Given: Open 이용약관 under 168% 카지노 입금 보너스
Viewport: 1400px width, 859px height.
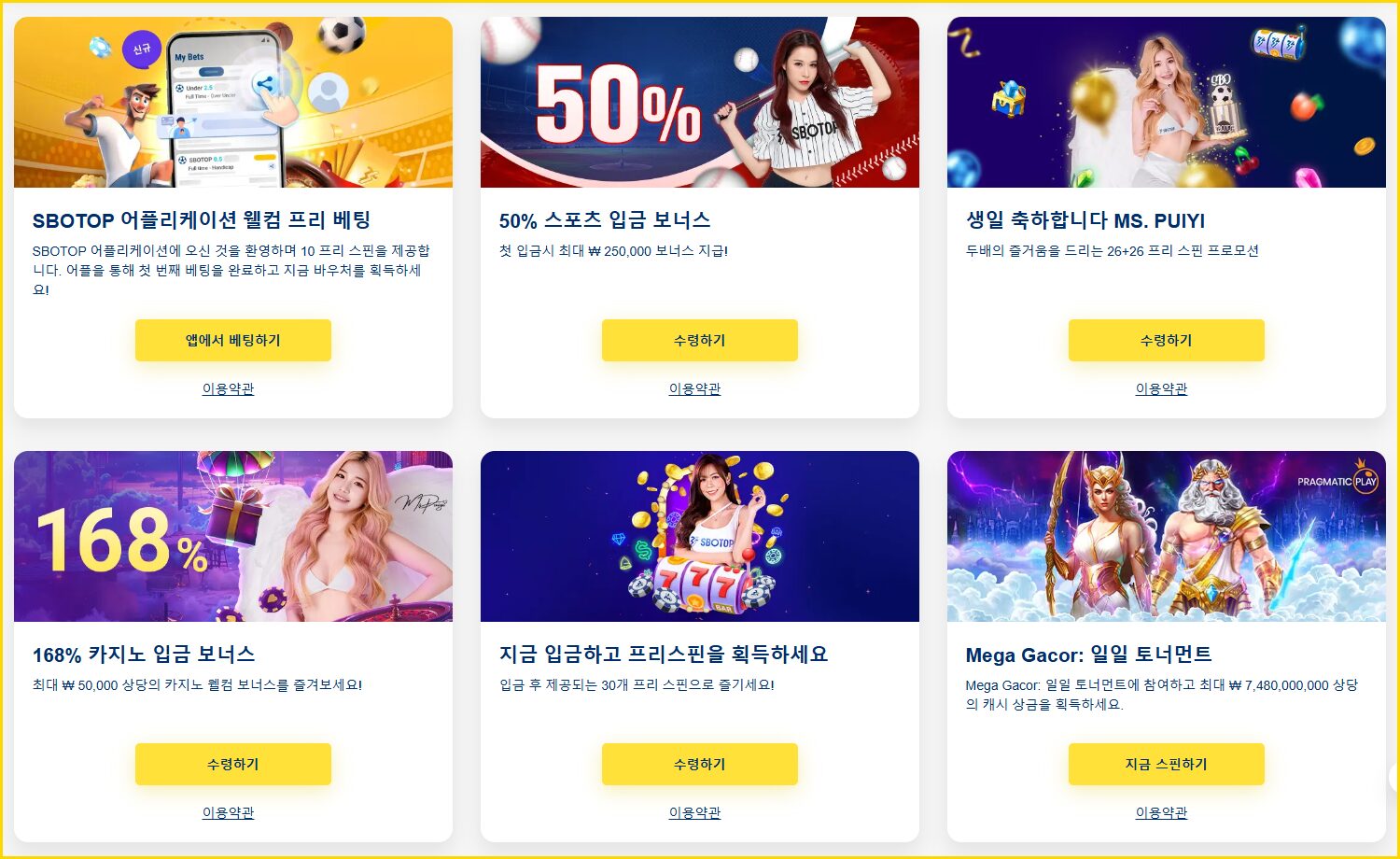Looking at the screenshot, I should click(228, 812).
